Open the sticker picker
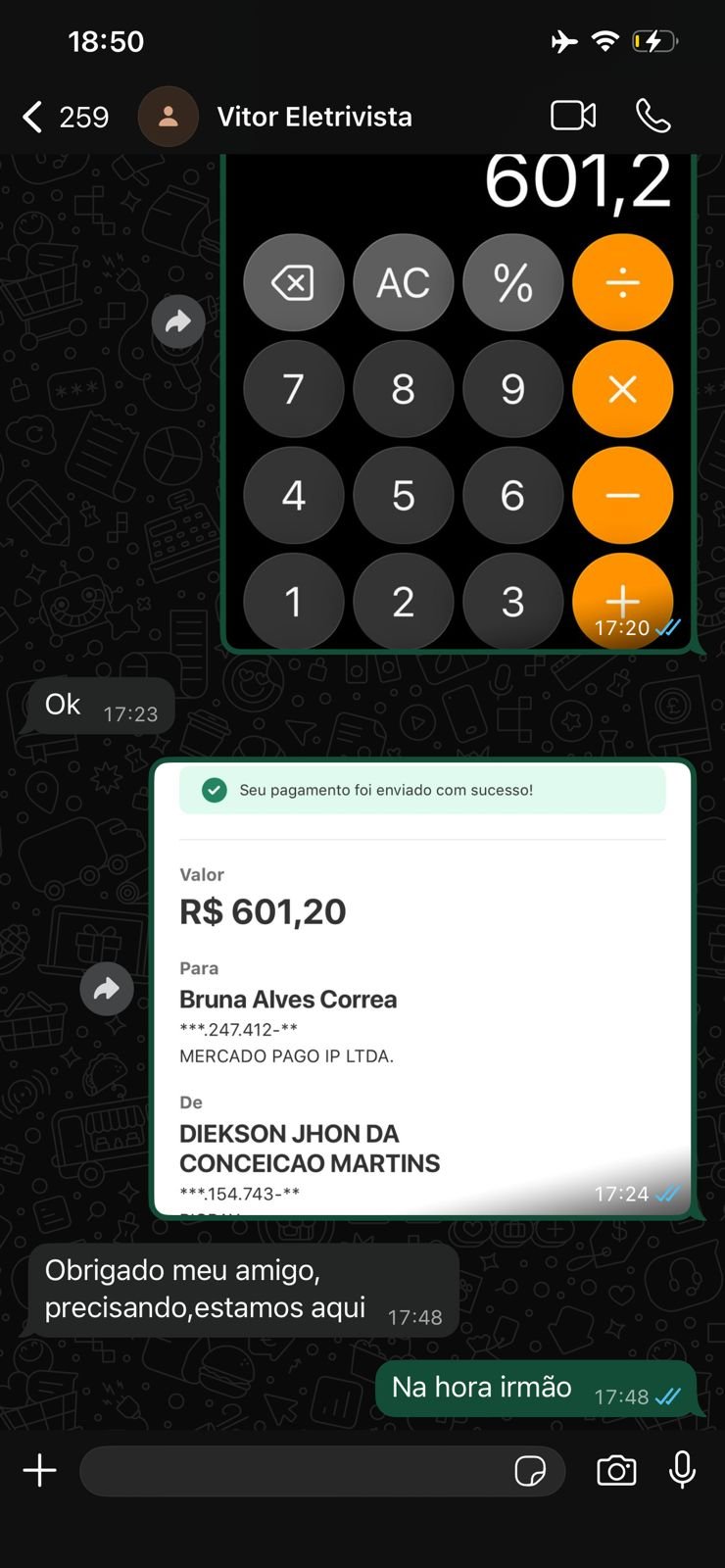 pyautogui.click(x=530, y=1470)
